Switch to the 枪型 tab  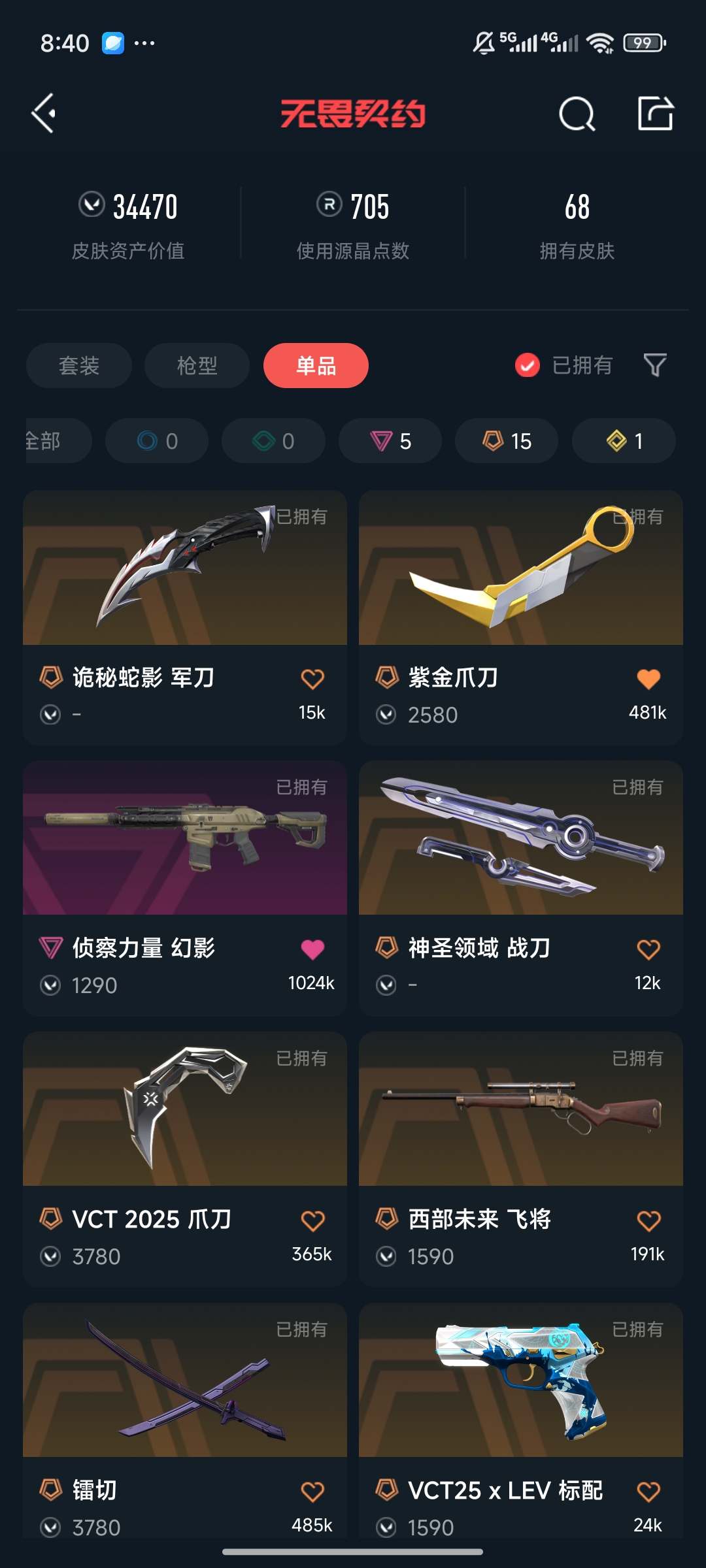coord(197,365)
